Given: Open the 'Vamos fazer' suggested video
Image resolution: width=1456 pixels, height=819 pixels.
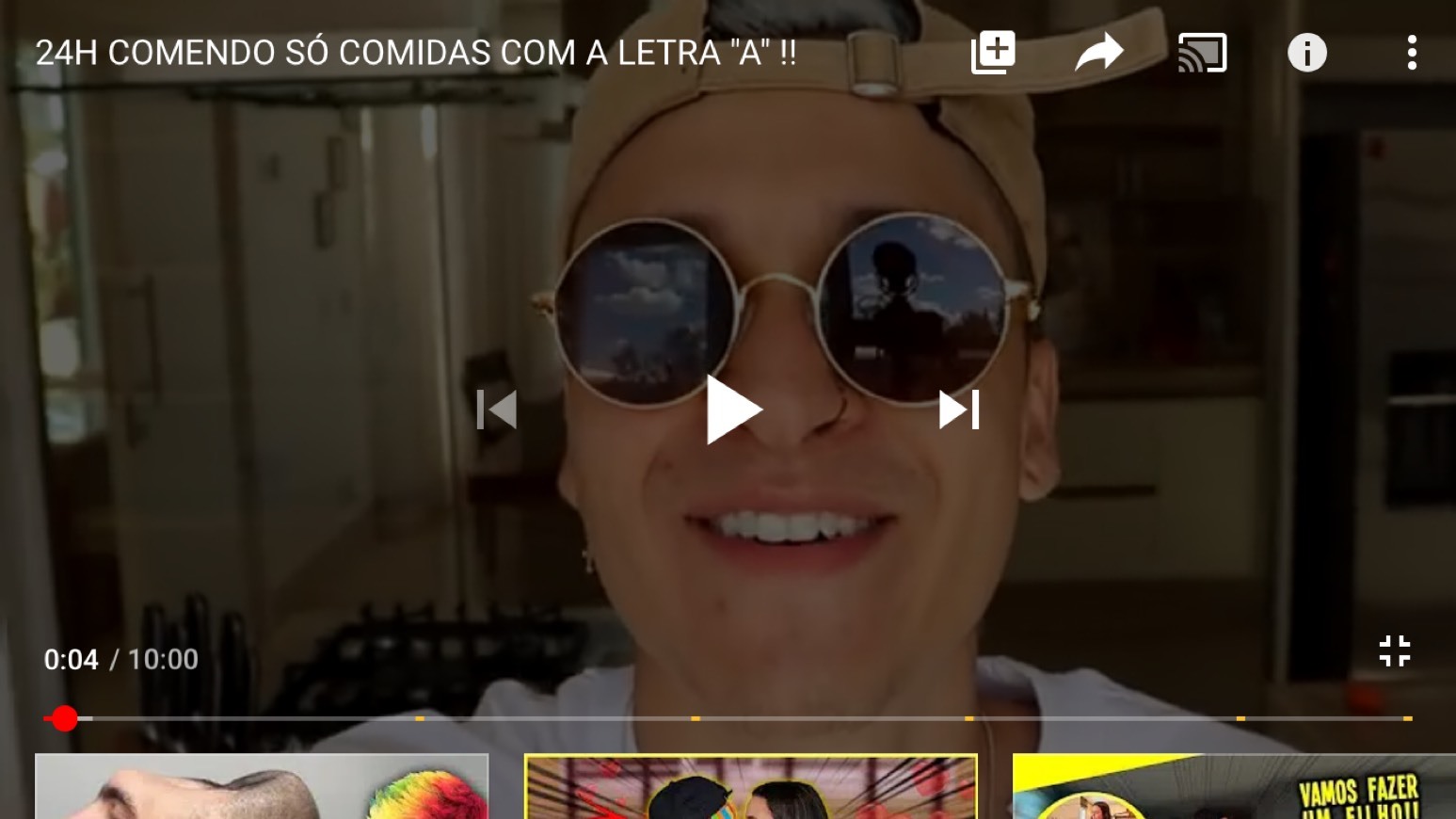Looking at the screenshot, I should click(1233, 788).
